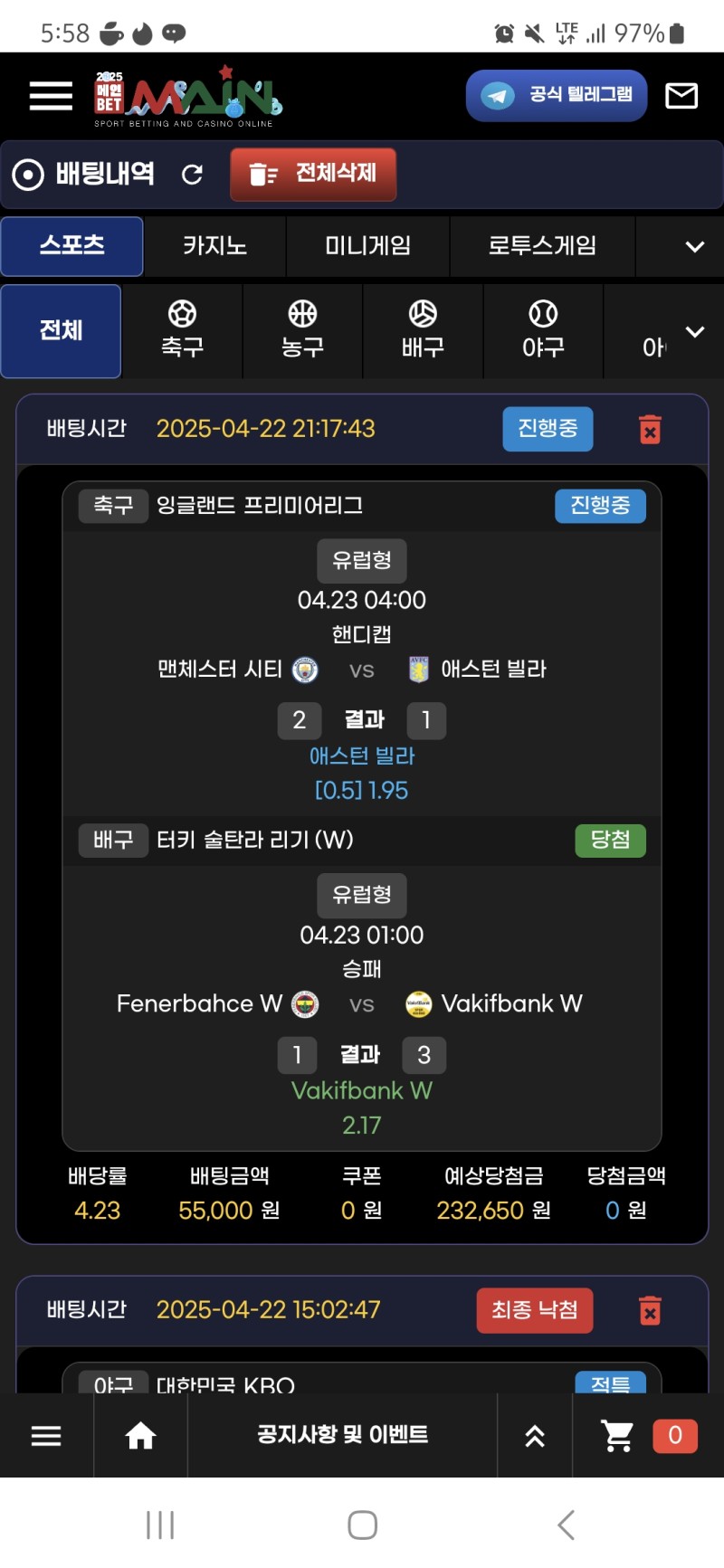
Task: Delete the bet placed at 21:17:43
Action: [x=650, y=429]
